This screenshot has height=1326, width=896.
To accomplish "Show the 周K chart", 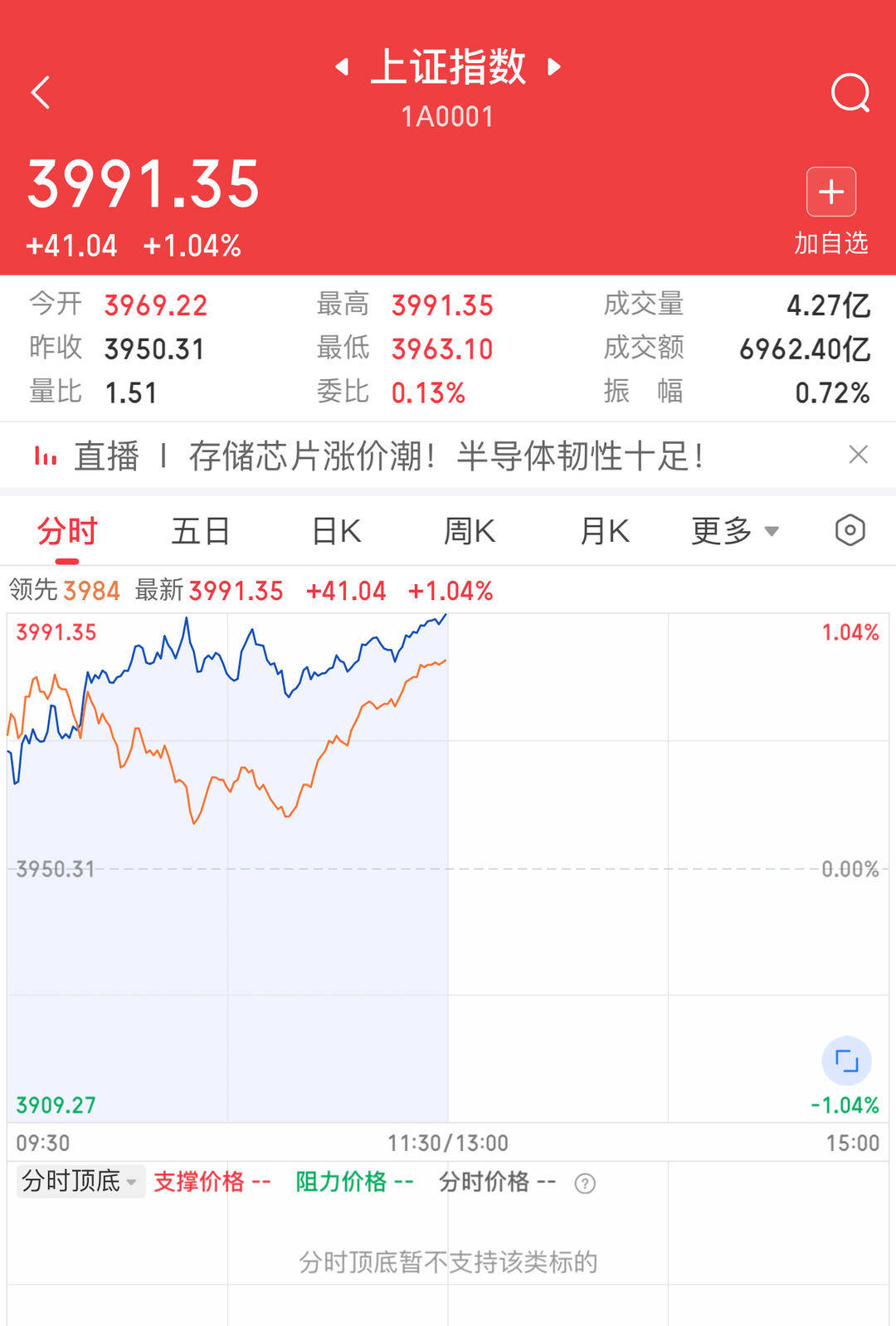I will (x=470, y=531).
